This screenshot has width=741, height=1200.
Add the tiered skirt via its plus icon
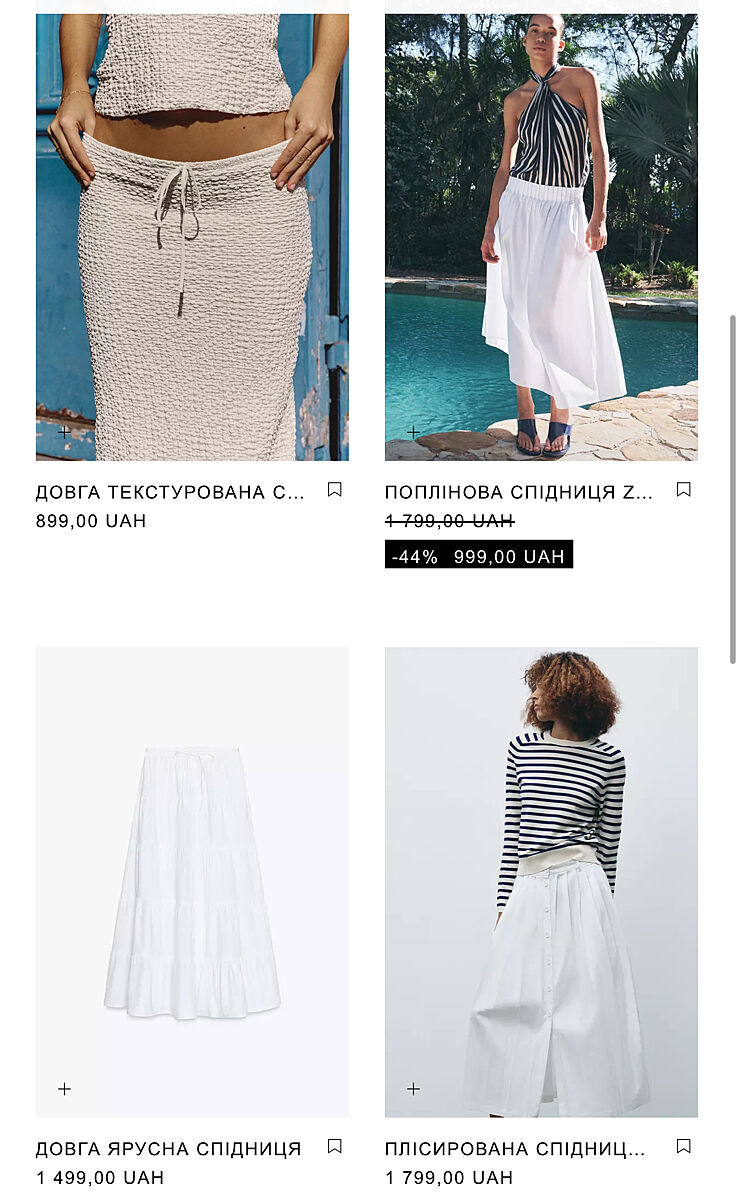point(65,1088)
